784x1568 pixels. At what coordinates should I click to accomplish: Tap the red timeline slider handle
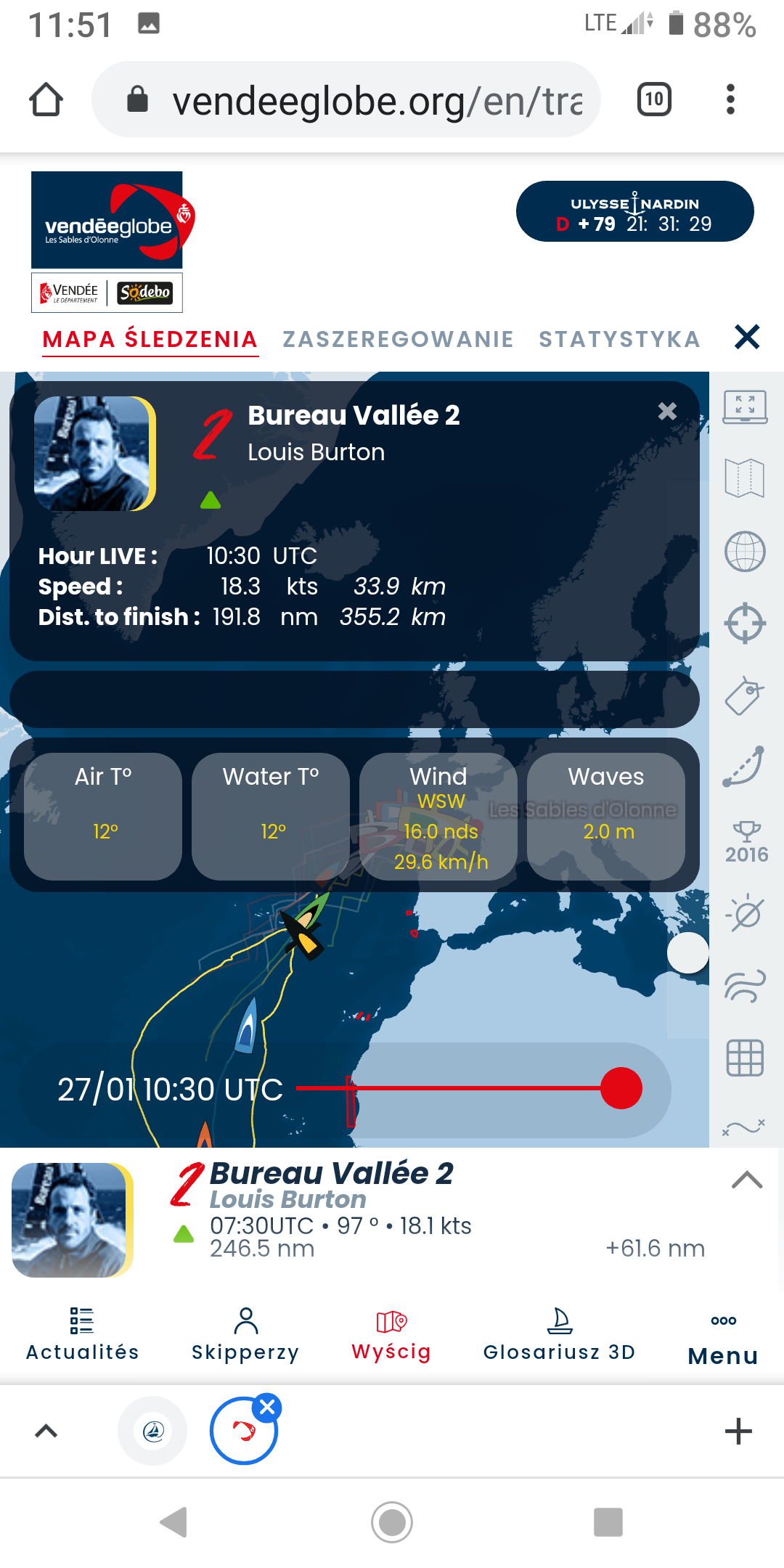tap(621, 1088)
